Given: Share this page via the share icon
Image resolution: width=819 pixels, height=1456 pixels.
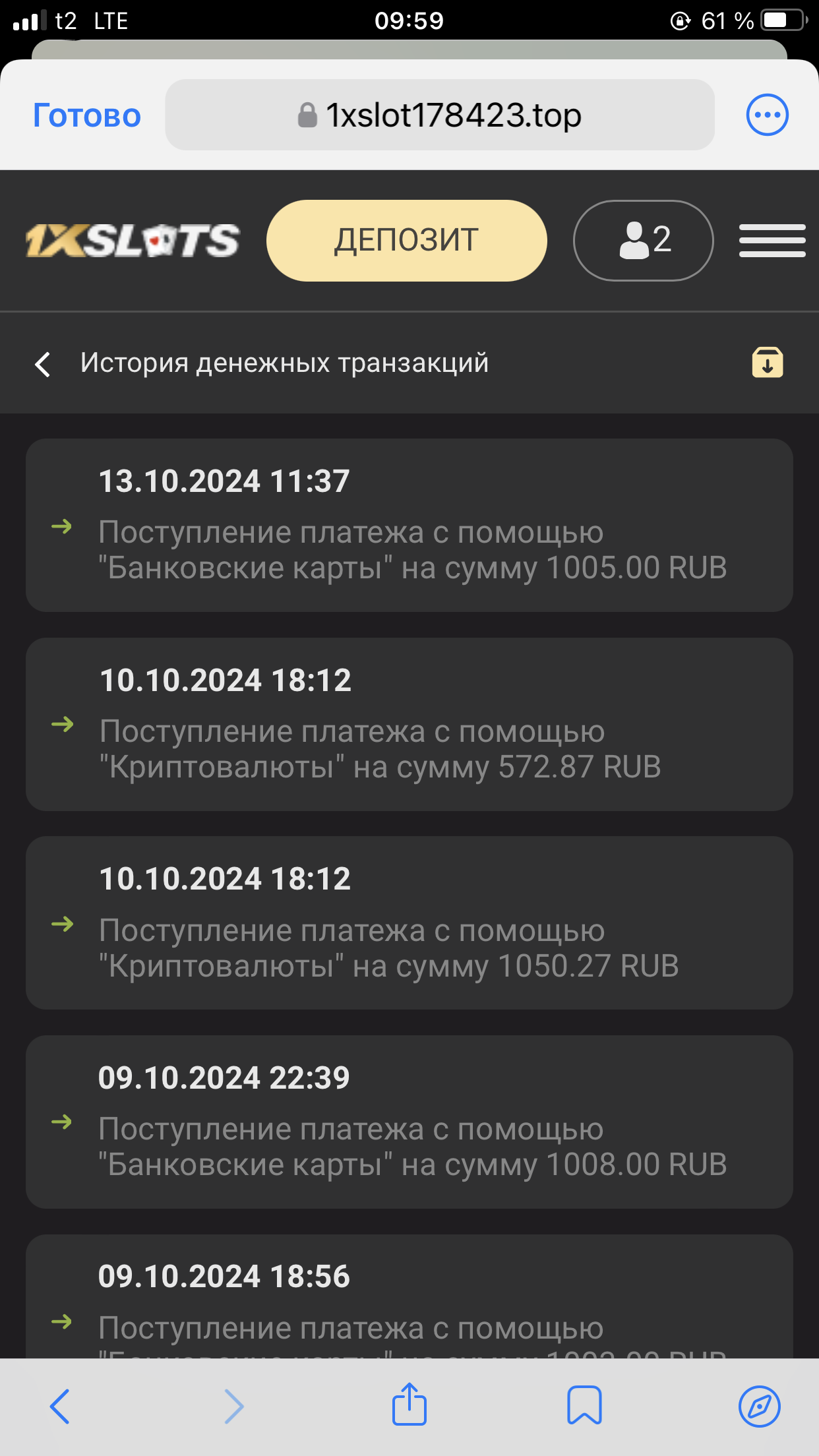Looking at the screenshot, I should (409, 1405).
